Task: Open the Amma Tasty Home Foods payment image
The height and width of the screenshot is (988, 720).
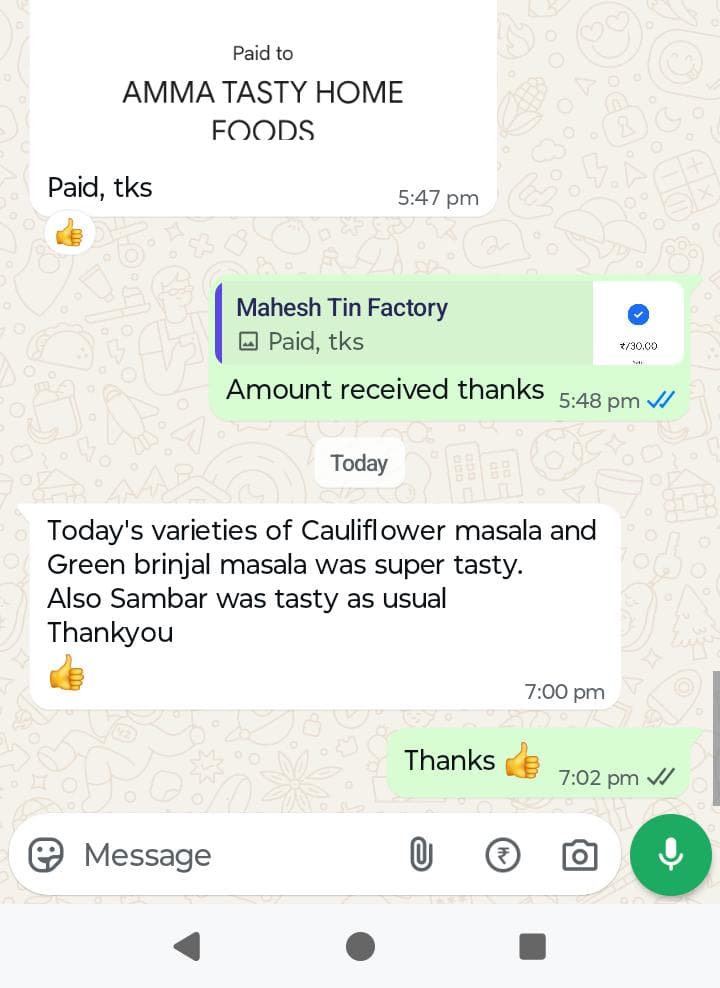Action: coord(263,80)
